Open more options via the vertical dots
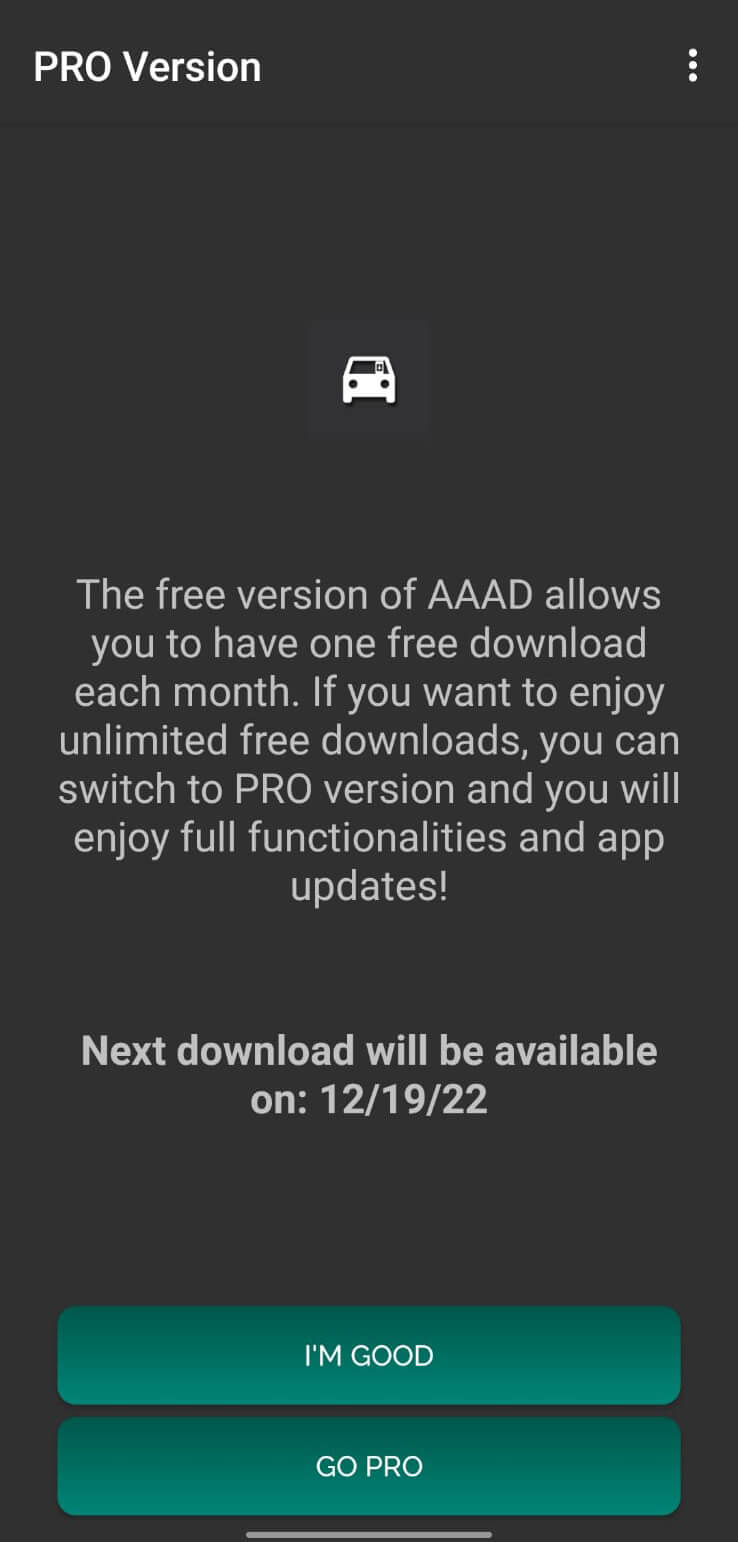Image resolution: width=738 pixels, height=1542 pixels. (692, 66)
